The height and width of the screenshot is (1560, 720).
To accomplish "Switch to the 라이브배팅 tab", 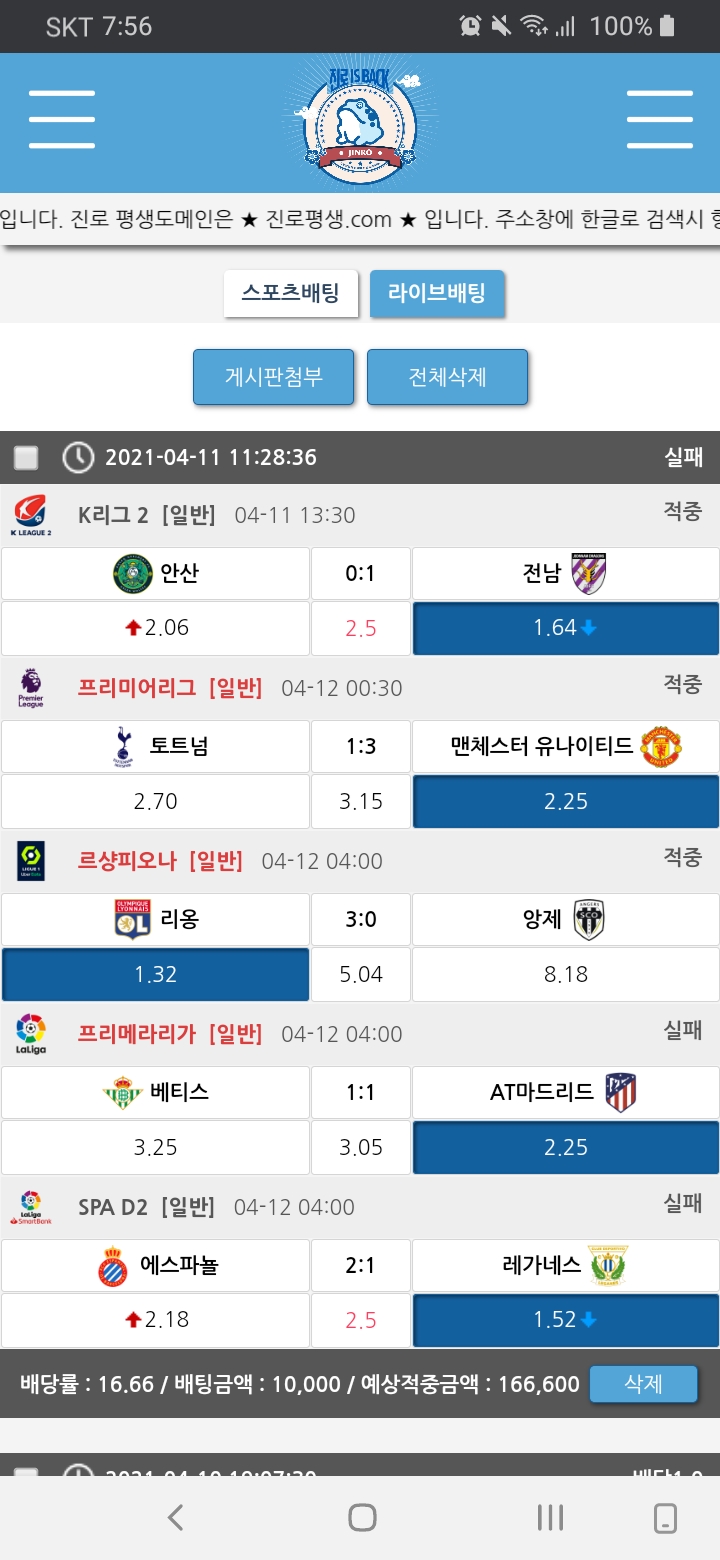I will 437,293.
